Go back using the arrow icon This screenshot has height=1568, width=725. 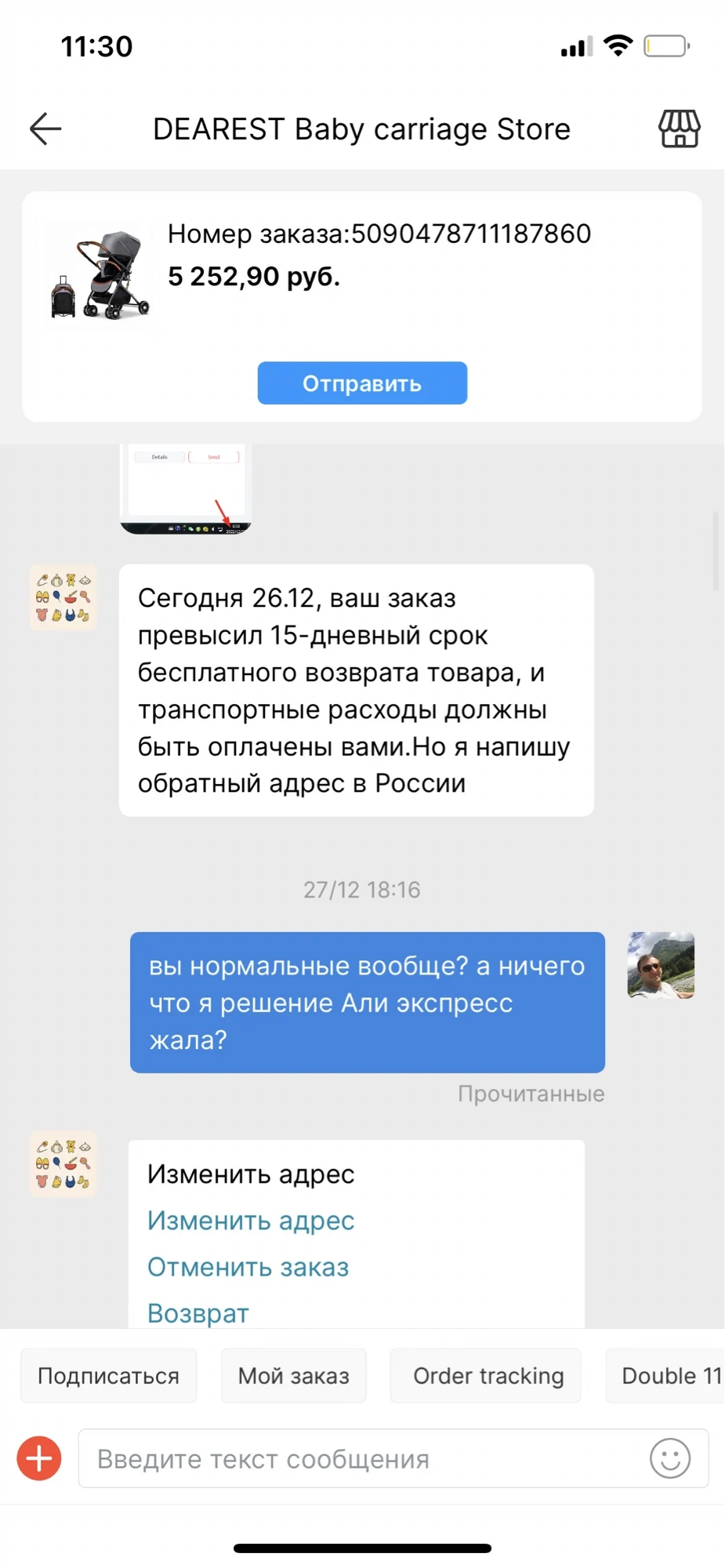click(x=45, y=129)
